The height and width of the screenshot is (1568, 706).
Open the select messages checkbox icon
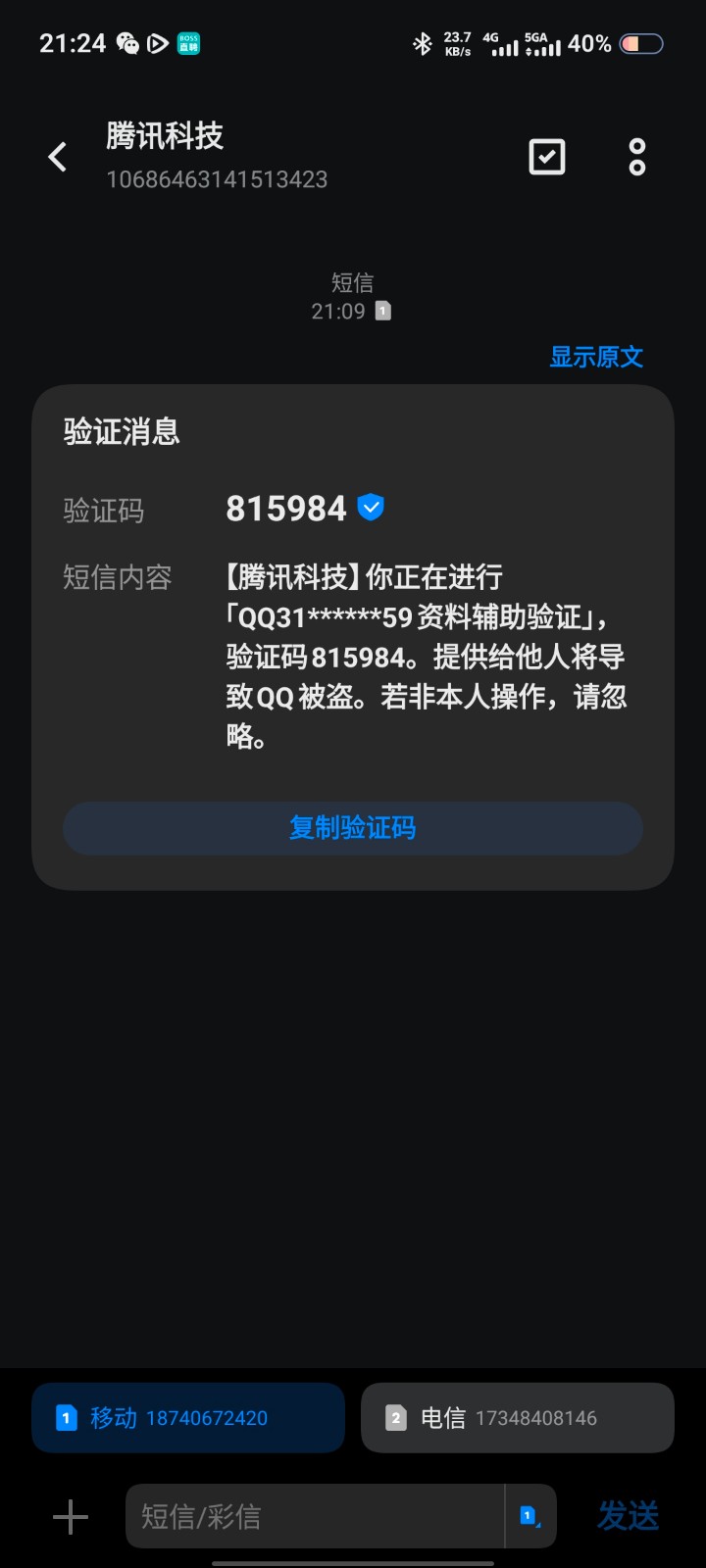[x=547, y=157]
